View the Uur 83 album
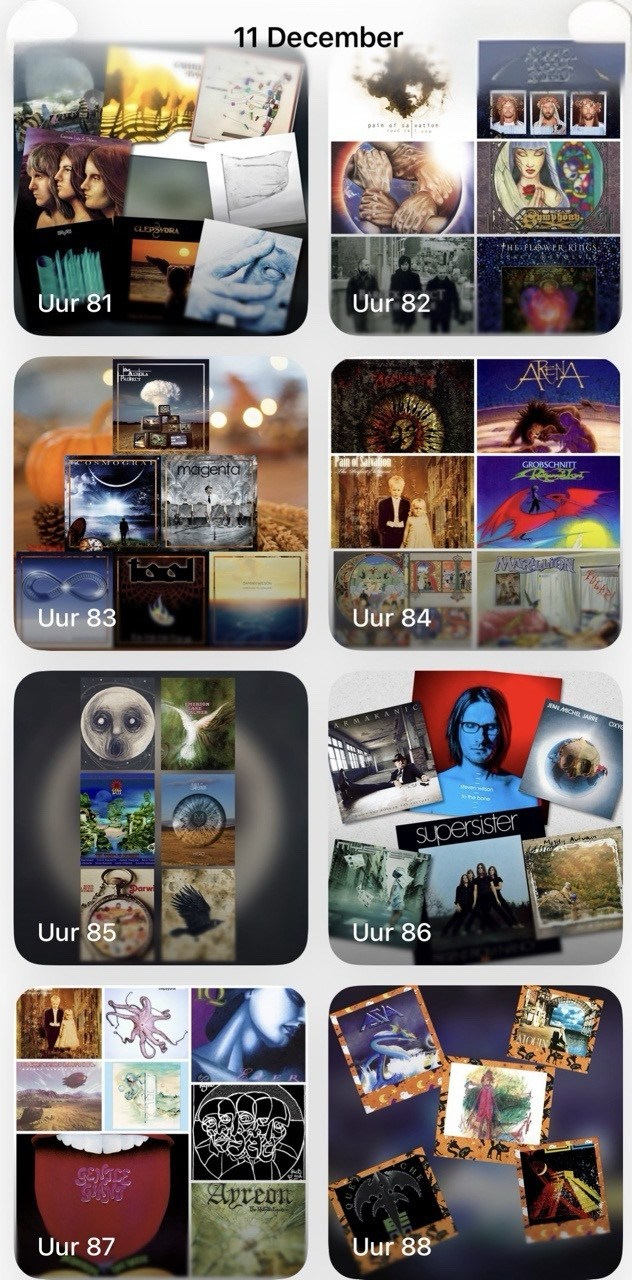The width and height of the screenshot is (632, 1280). coord(161,502)
